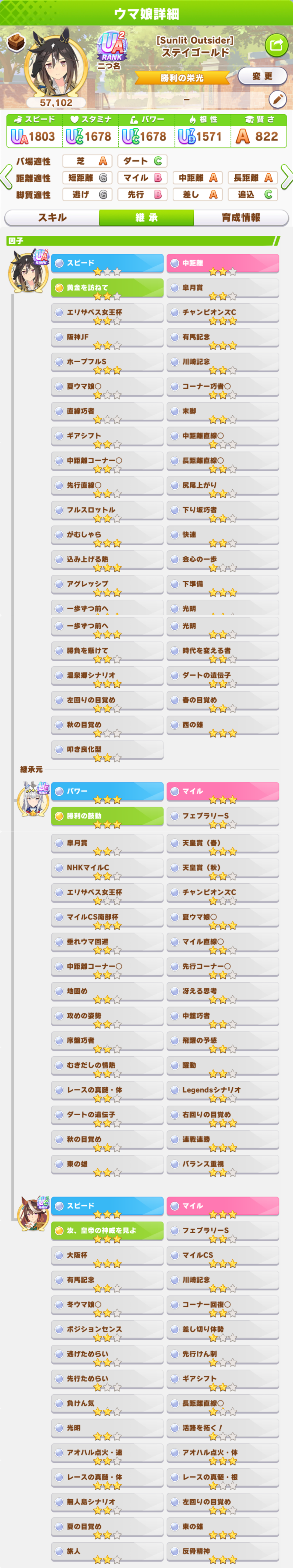Select the 継承 tab
The width and height of the screenshot is (293, 1568).
point(146,217)
